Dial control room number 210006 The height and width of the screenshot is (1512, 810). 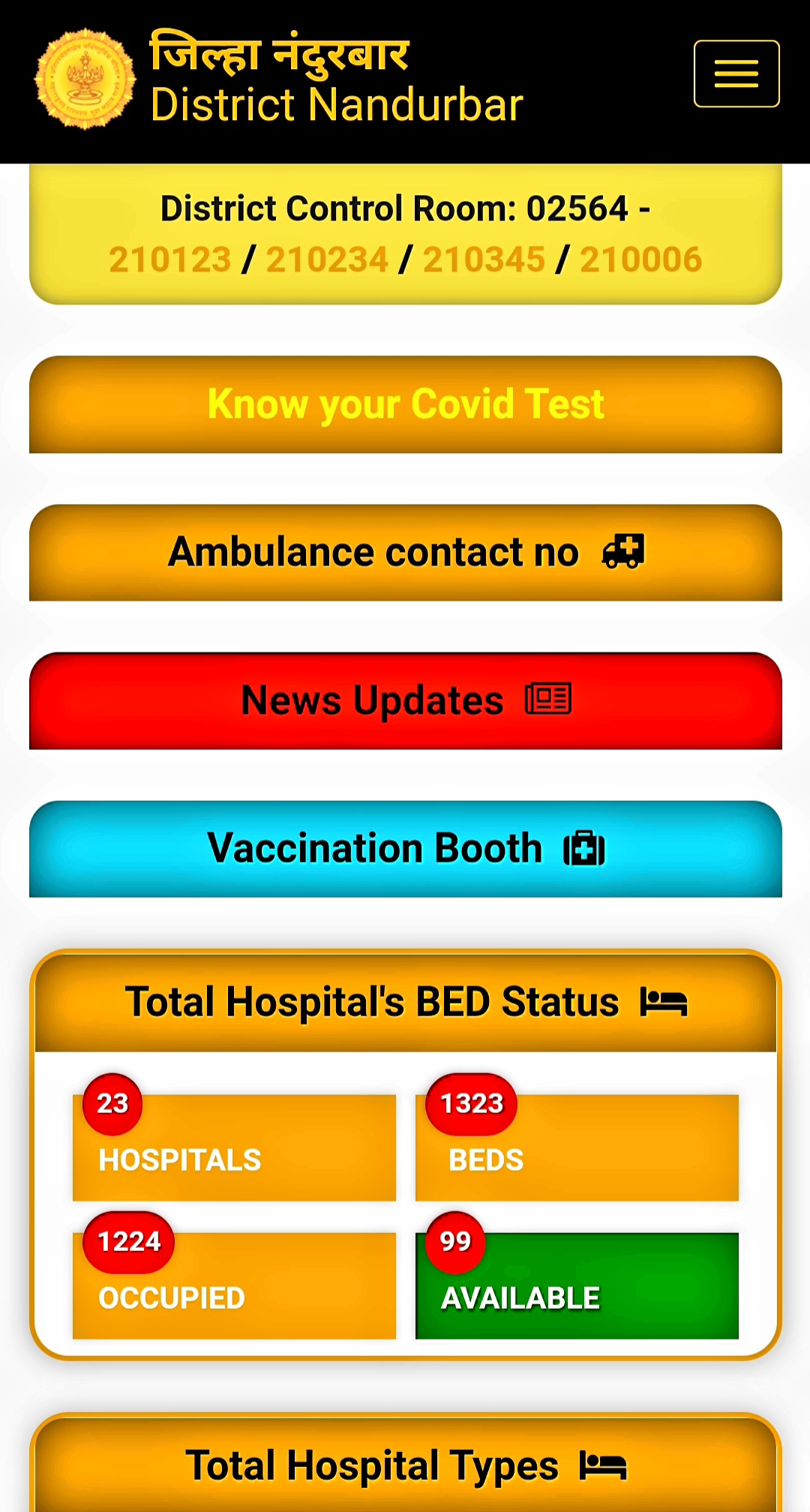coord(640,259)
